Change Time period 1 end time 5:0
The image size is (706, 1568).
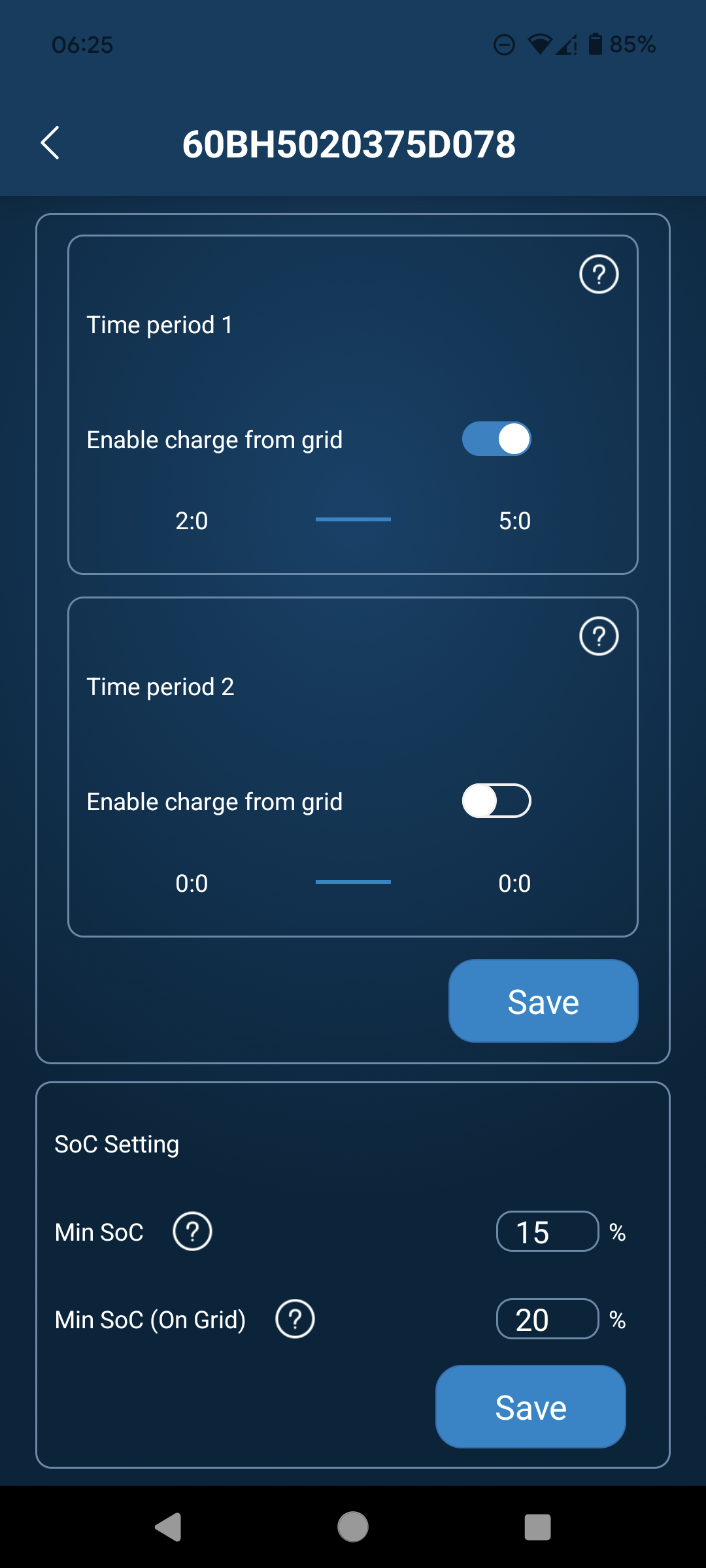pyautogui.click(x=514, y=521)
